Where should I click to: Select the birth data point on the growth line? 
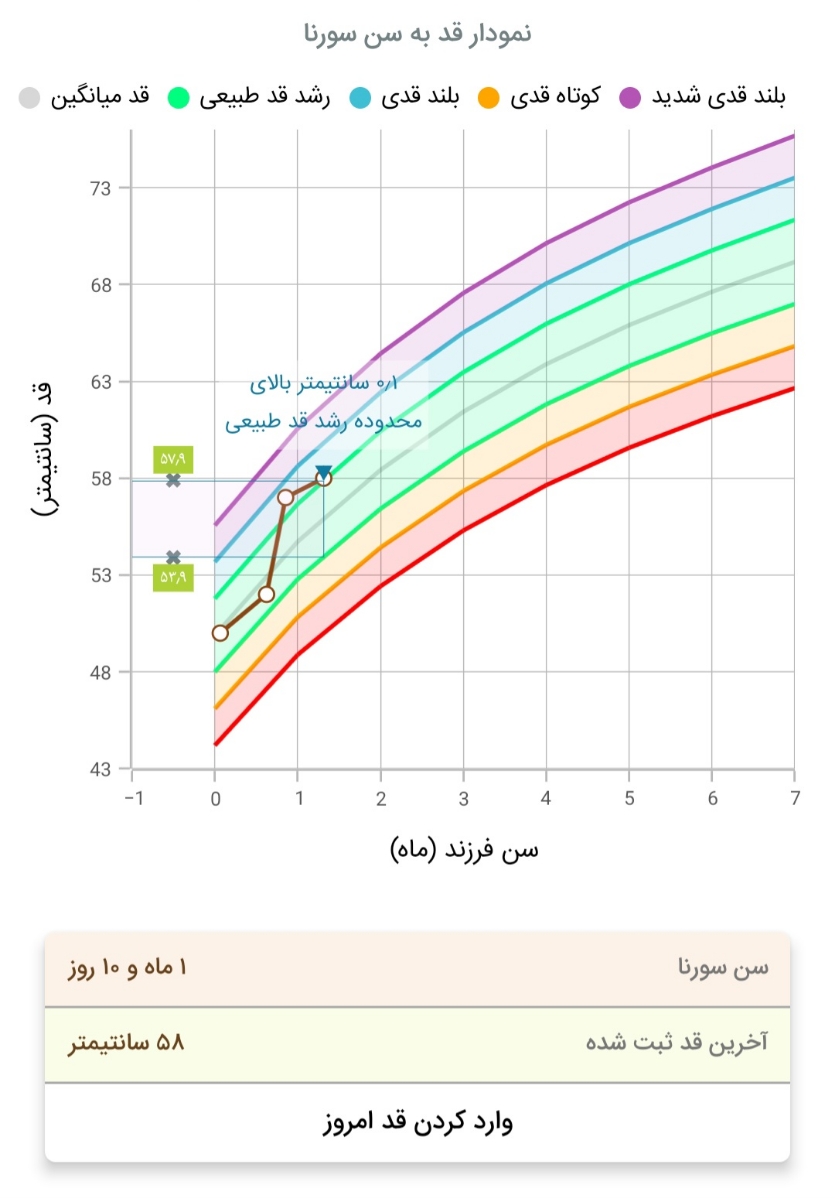pyautogui.click(x=219, y=631)
